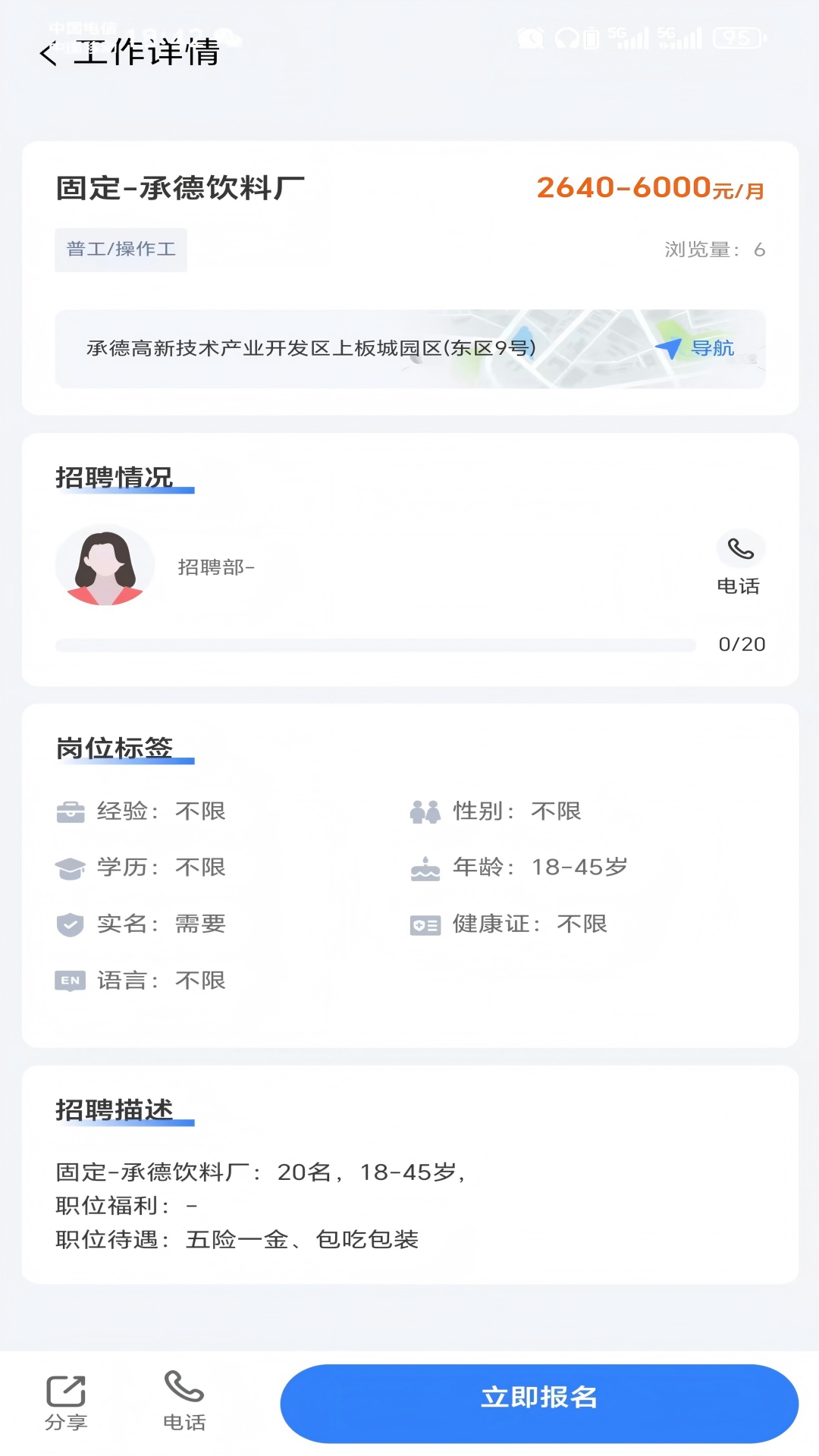The height and width of the screenshot is (1456, 819).
Task: Open the map showing 承德高新技术产业开发区
Action: 311,348
